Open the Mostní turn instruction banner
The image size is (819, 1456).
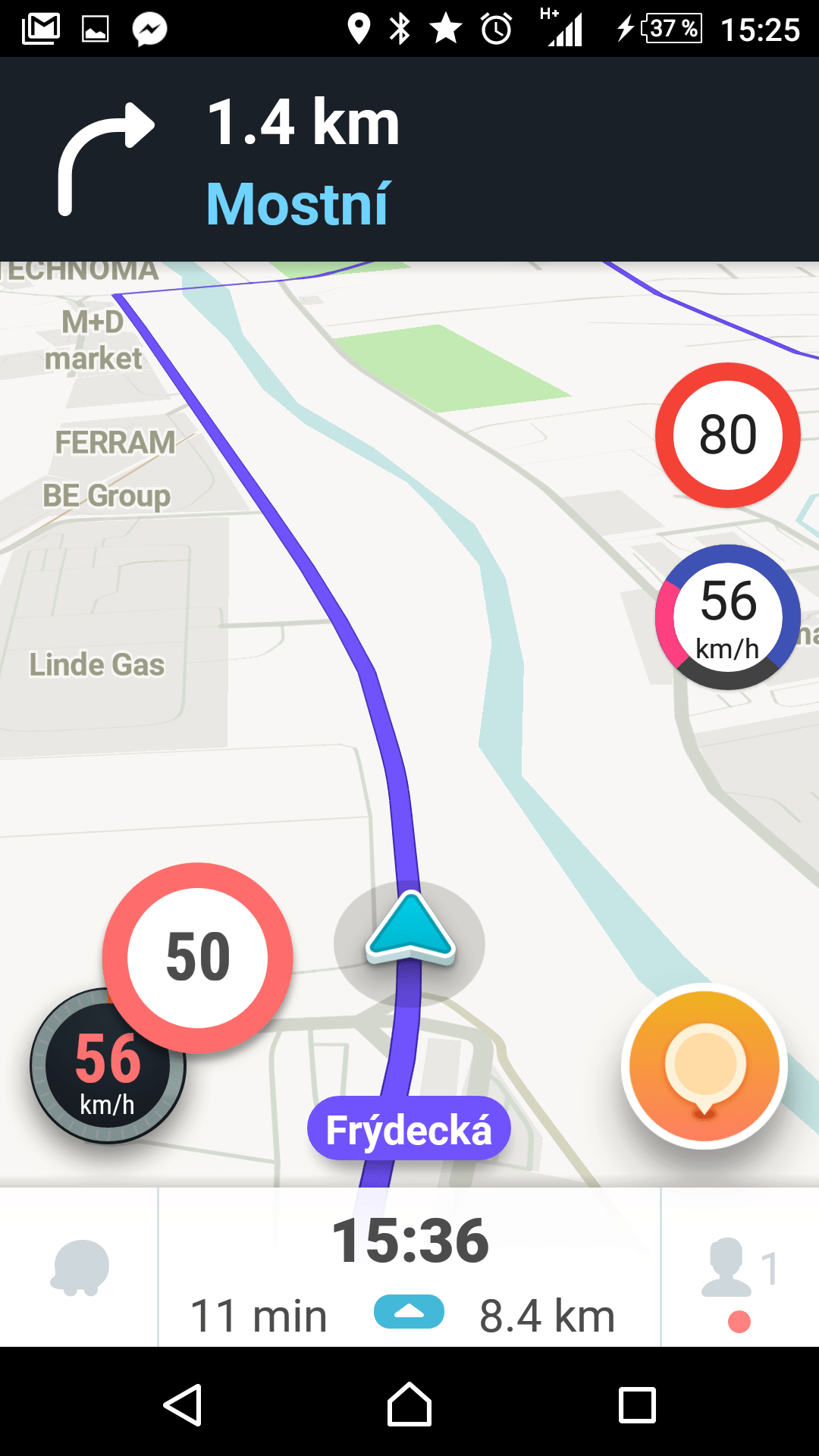[x=409, y=159]
